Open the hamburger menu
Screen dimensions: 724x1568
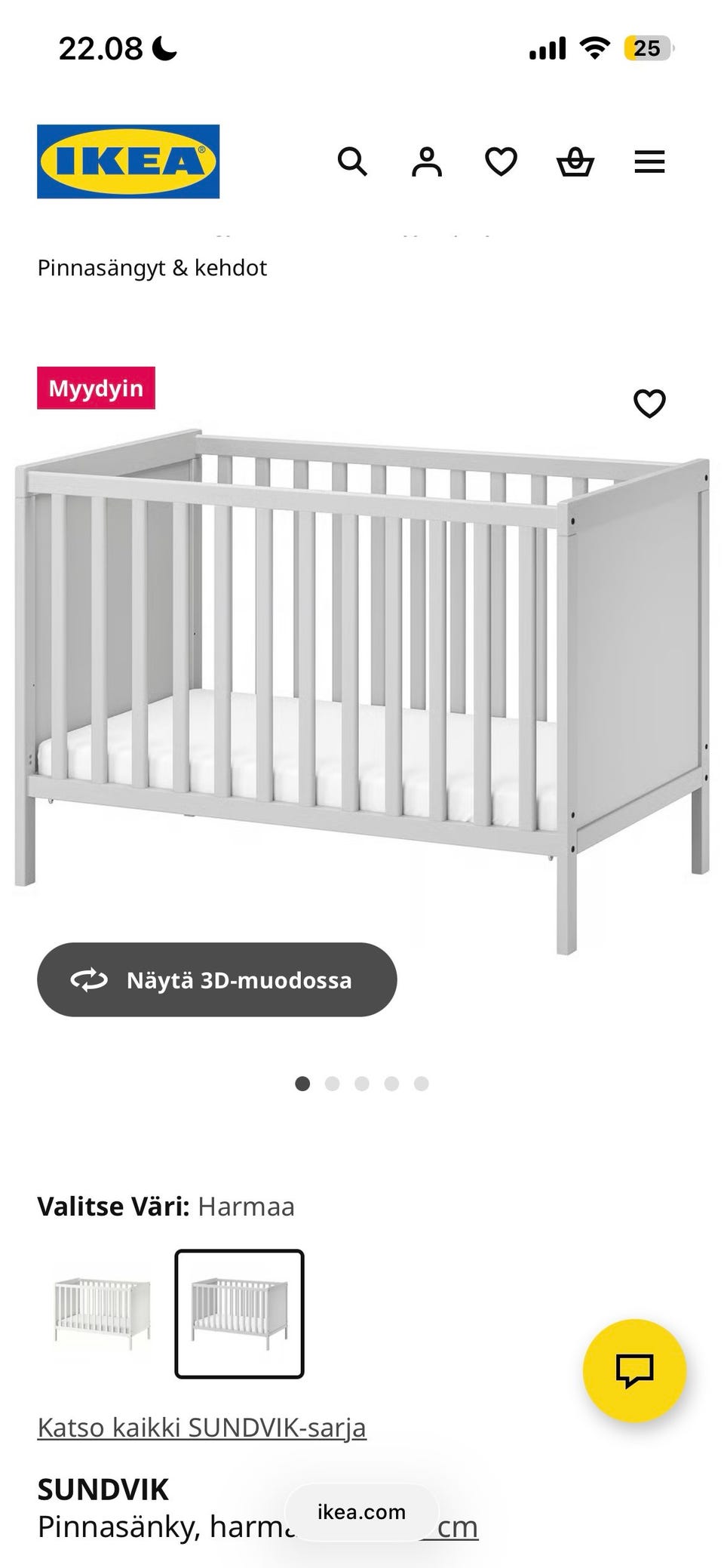pos(649,161)
